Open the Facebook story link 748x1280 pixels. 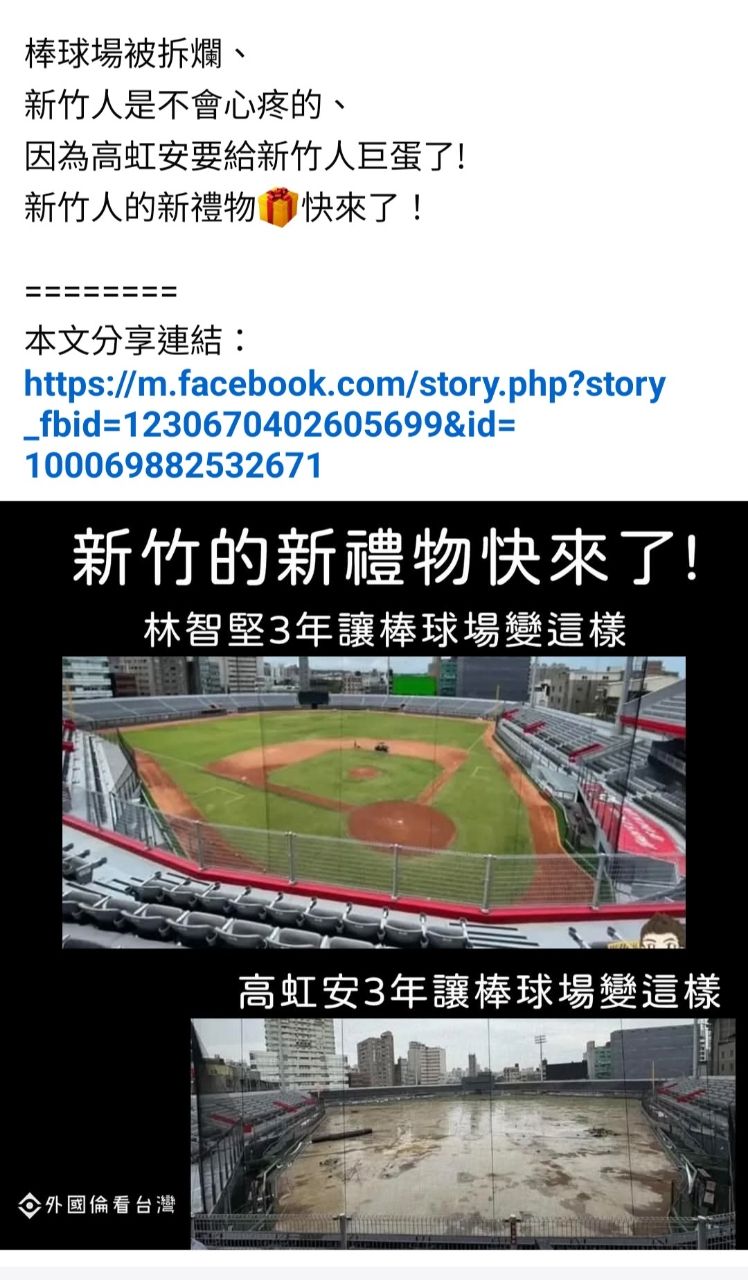click(344, 425)
